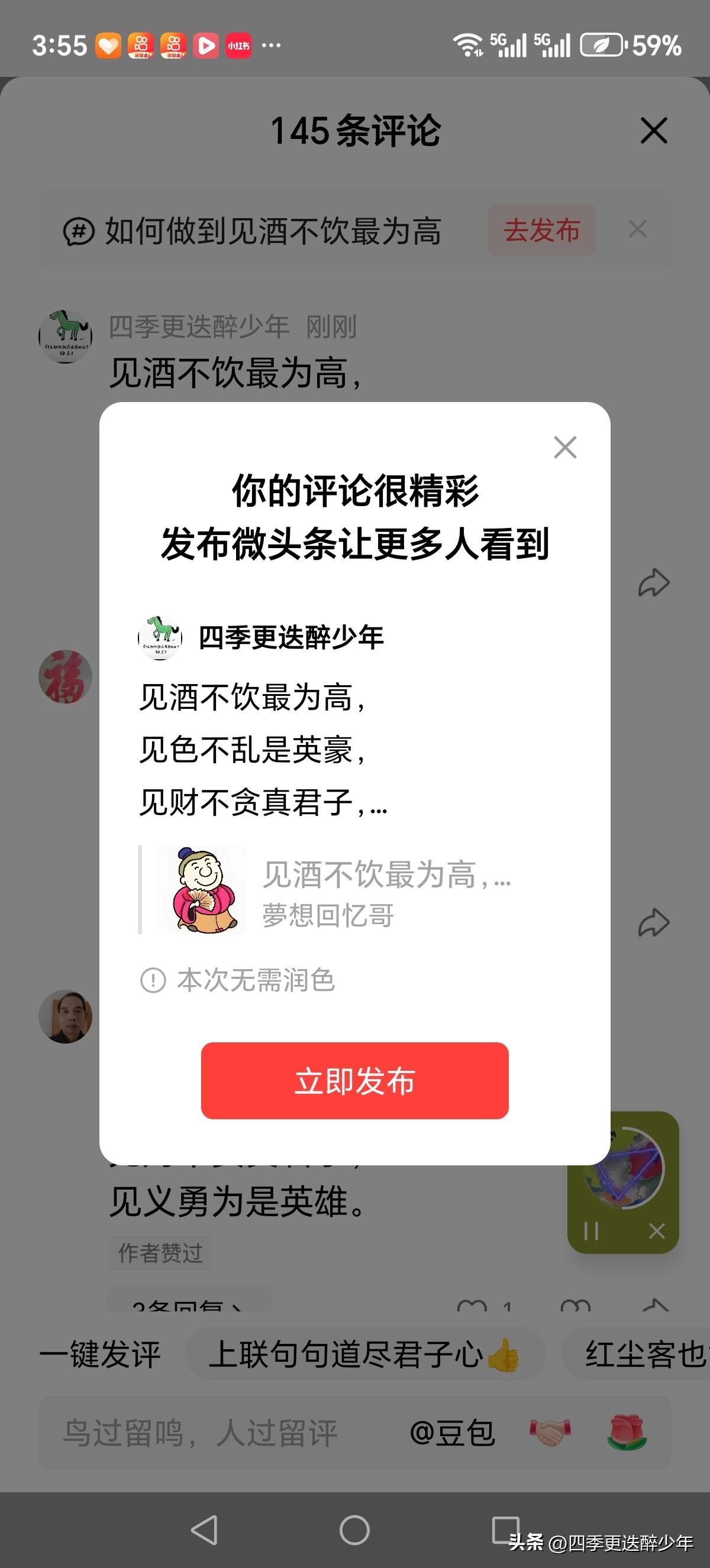
Task: Tap 夢想回忆哥's cartoon avatar in quoted post
Action: (202, 890)
